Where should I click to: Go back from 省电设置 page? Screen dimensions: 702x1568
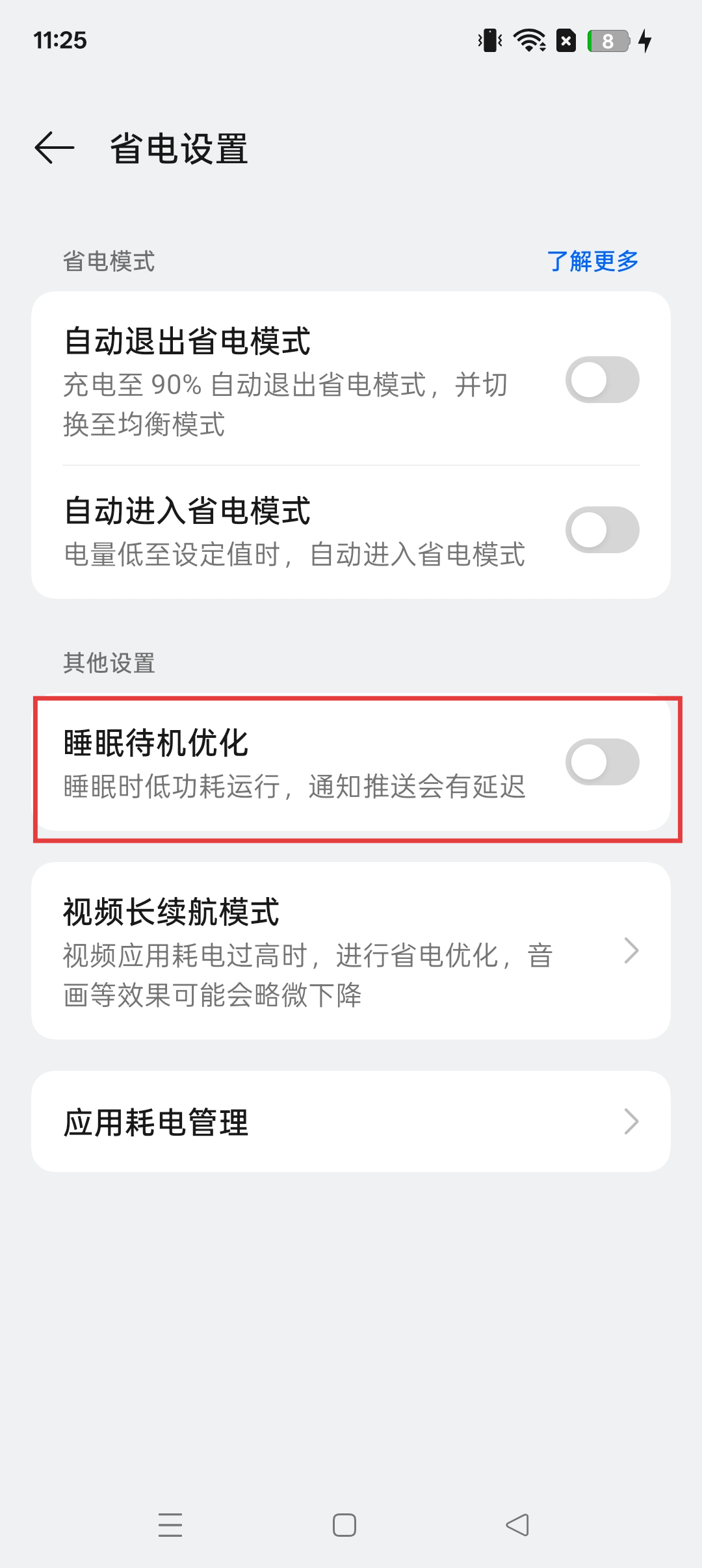coord(55,148)
